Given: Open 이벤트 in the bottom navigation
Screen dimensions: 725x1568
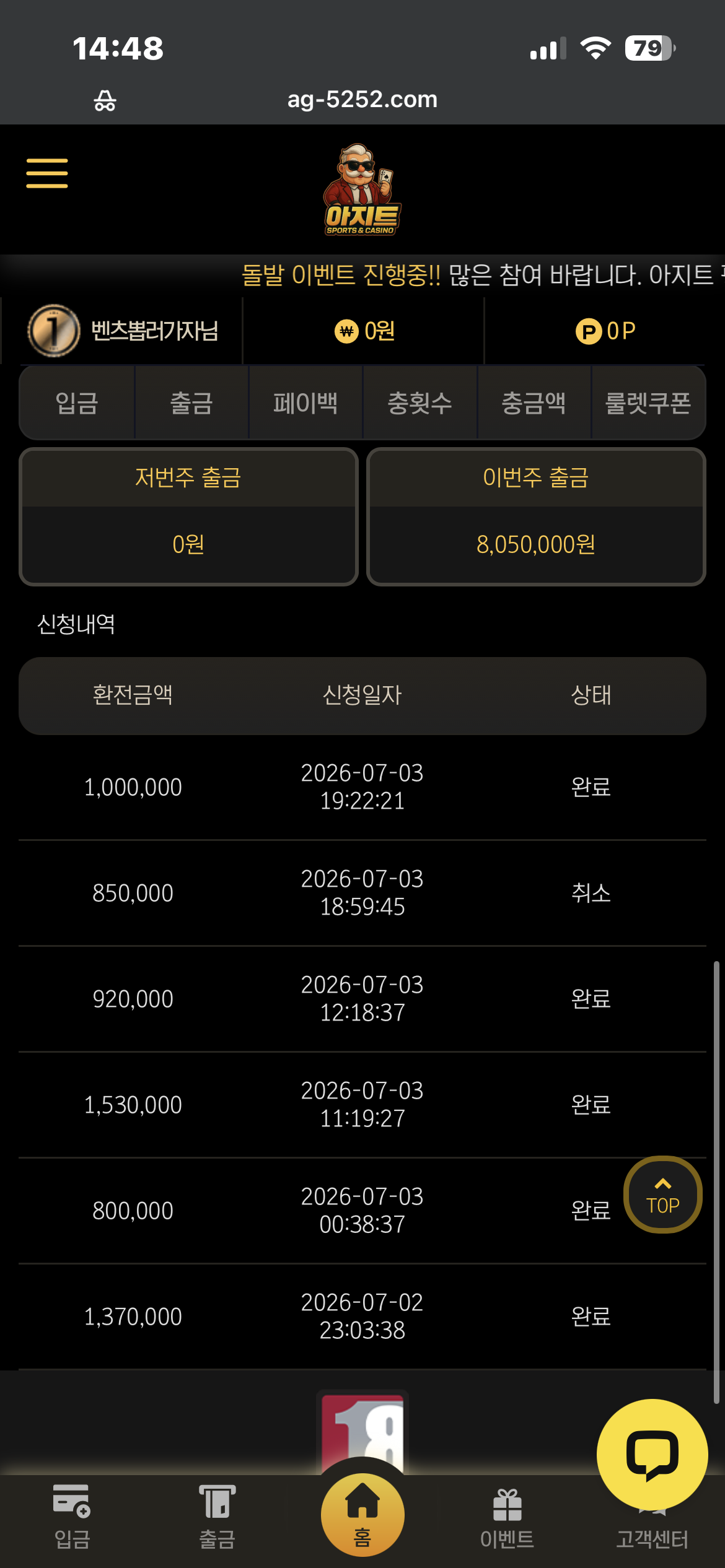Looking at the screenshot, I should click(x=507, y=1517).
